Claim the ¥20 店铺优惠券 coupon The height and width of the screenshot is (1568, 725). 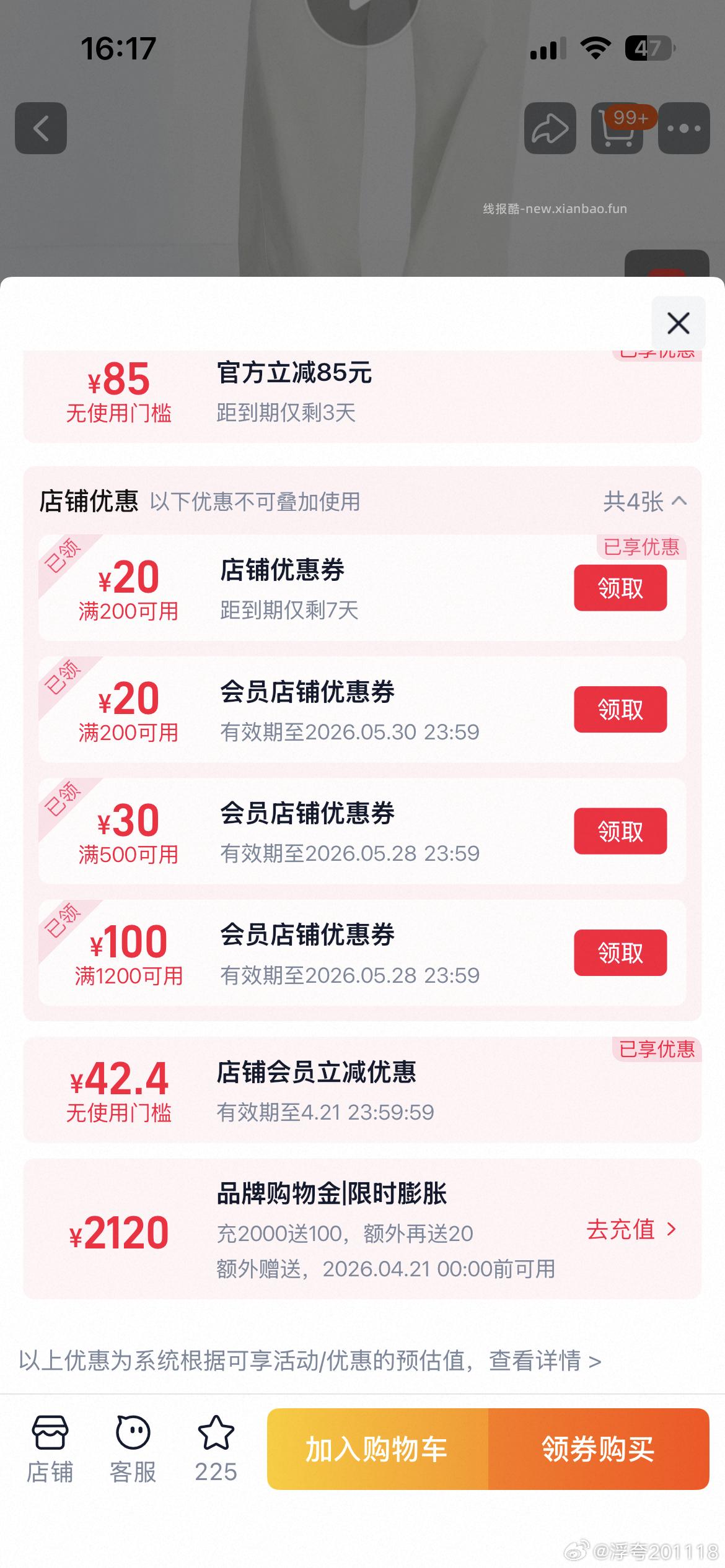[620, 587]
